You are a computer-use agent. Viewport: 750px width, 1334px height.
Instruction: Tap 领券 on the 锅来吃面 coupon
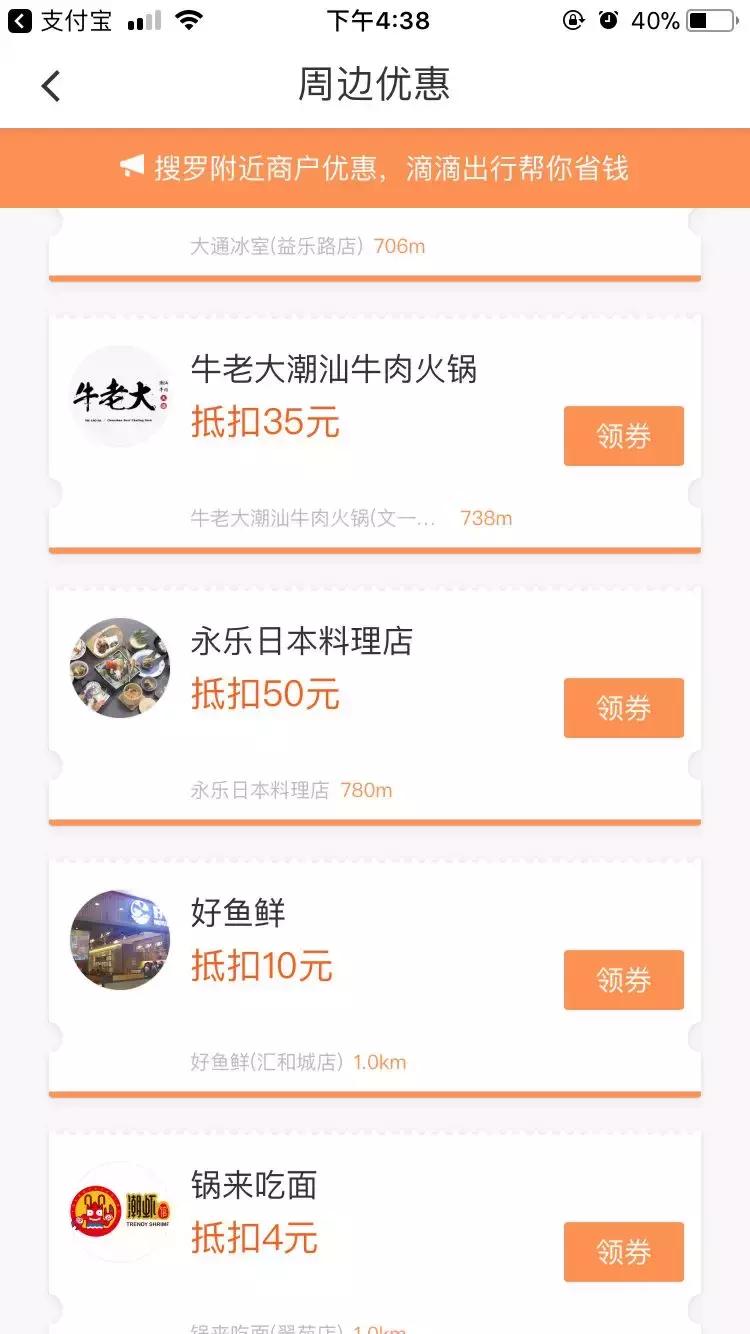[623, 1250]
